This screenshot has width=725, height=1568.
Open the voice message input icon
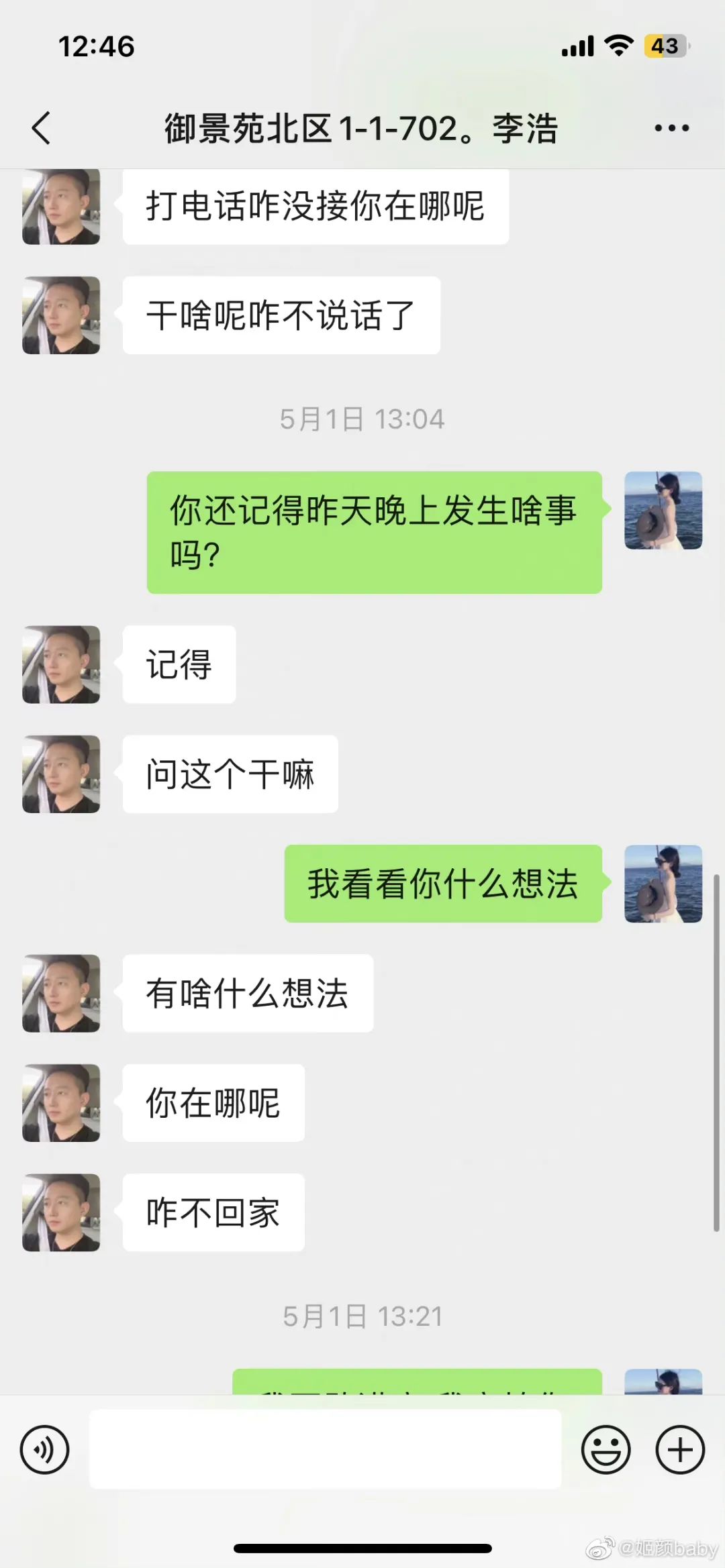(x=44, y=1449)
